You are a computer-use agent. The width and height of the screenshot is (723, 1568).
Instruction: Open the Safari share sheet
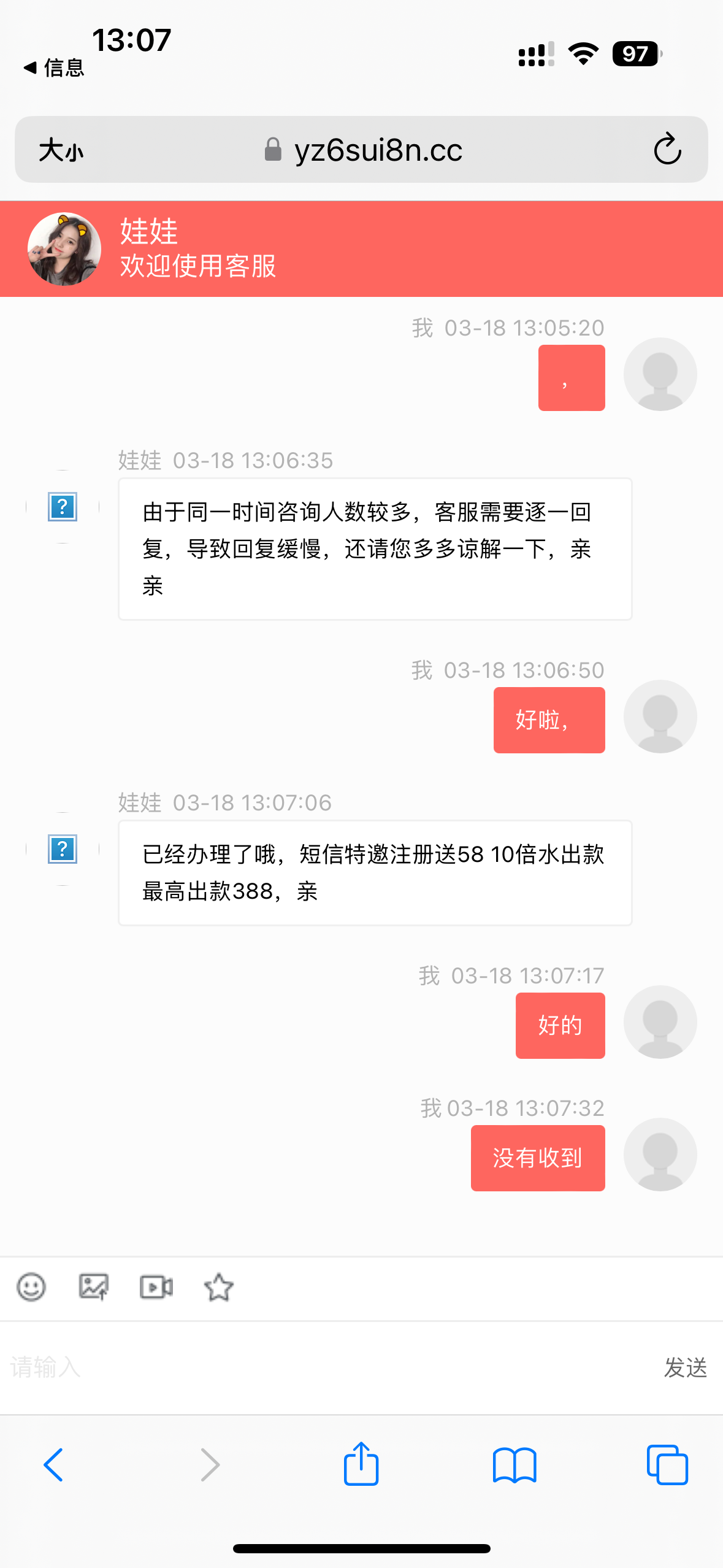coord(361,1464)
